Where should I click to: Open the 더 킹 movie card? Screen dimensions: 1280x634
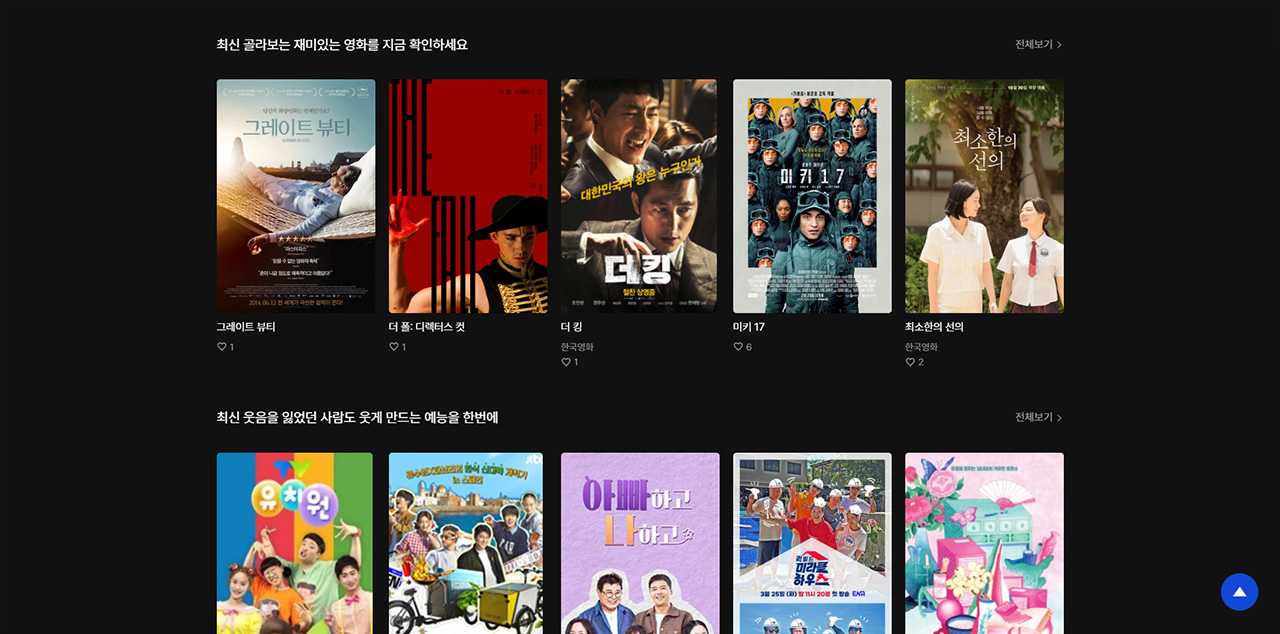[639, 196]
